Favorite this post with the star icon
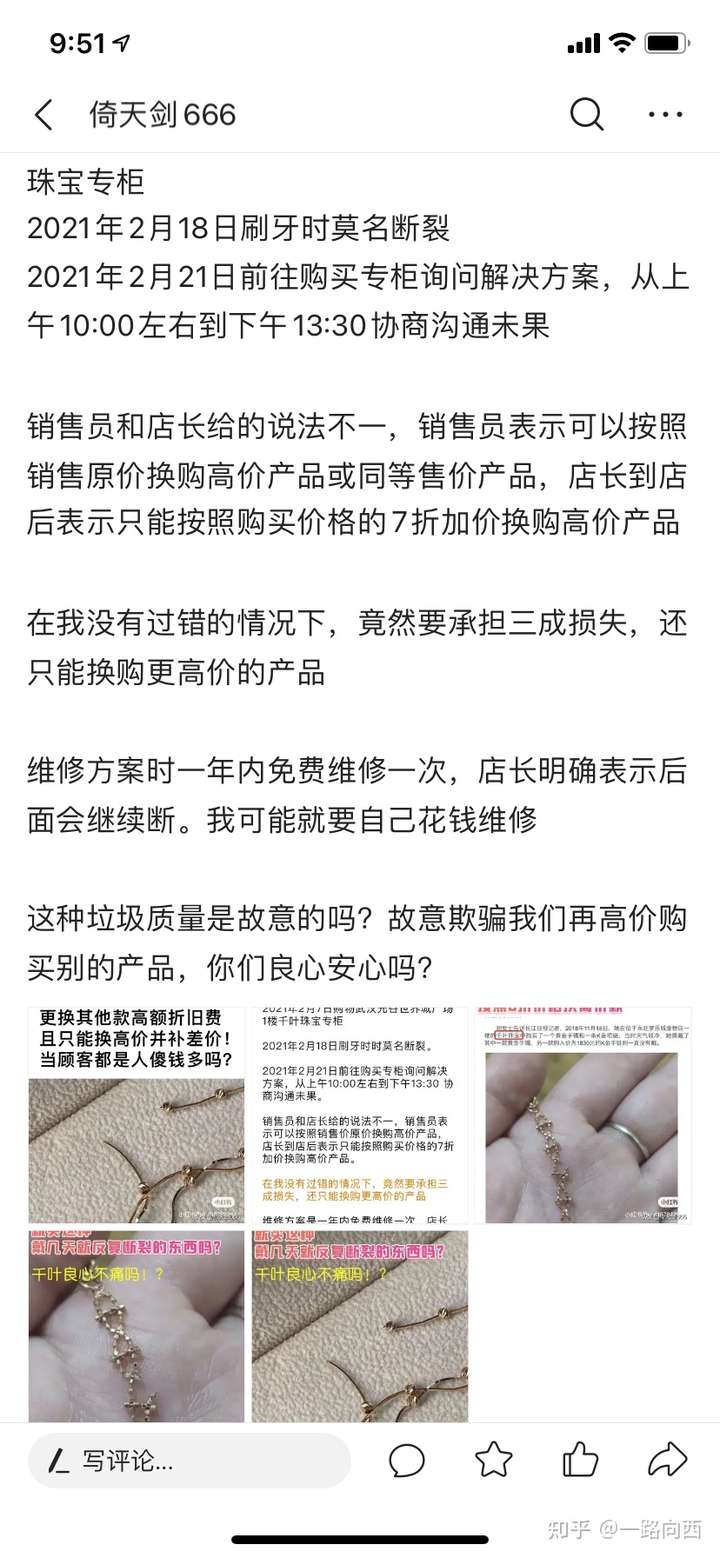The image size is (720, 1558). pos(494,1461)
